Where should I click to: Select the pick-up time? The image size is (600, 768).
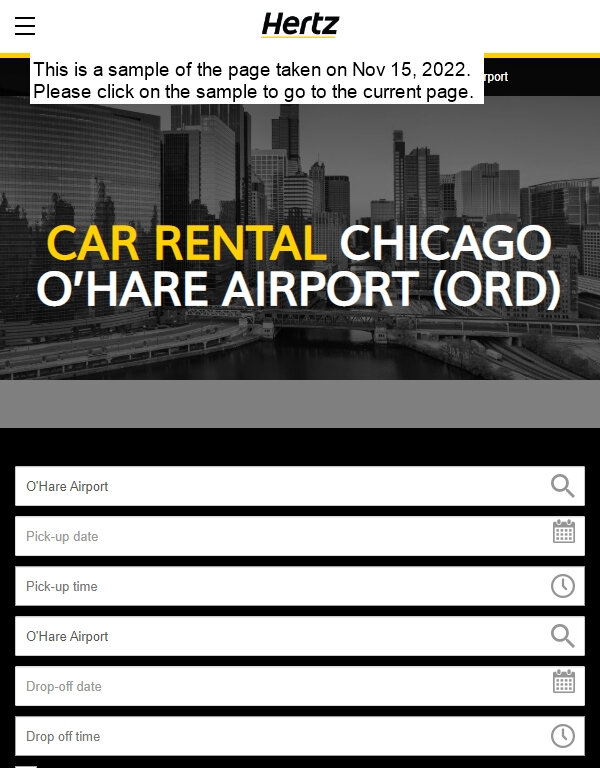(280, 586)
